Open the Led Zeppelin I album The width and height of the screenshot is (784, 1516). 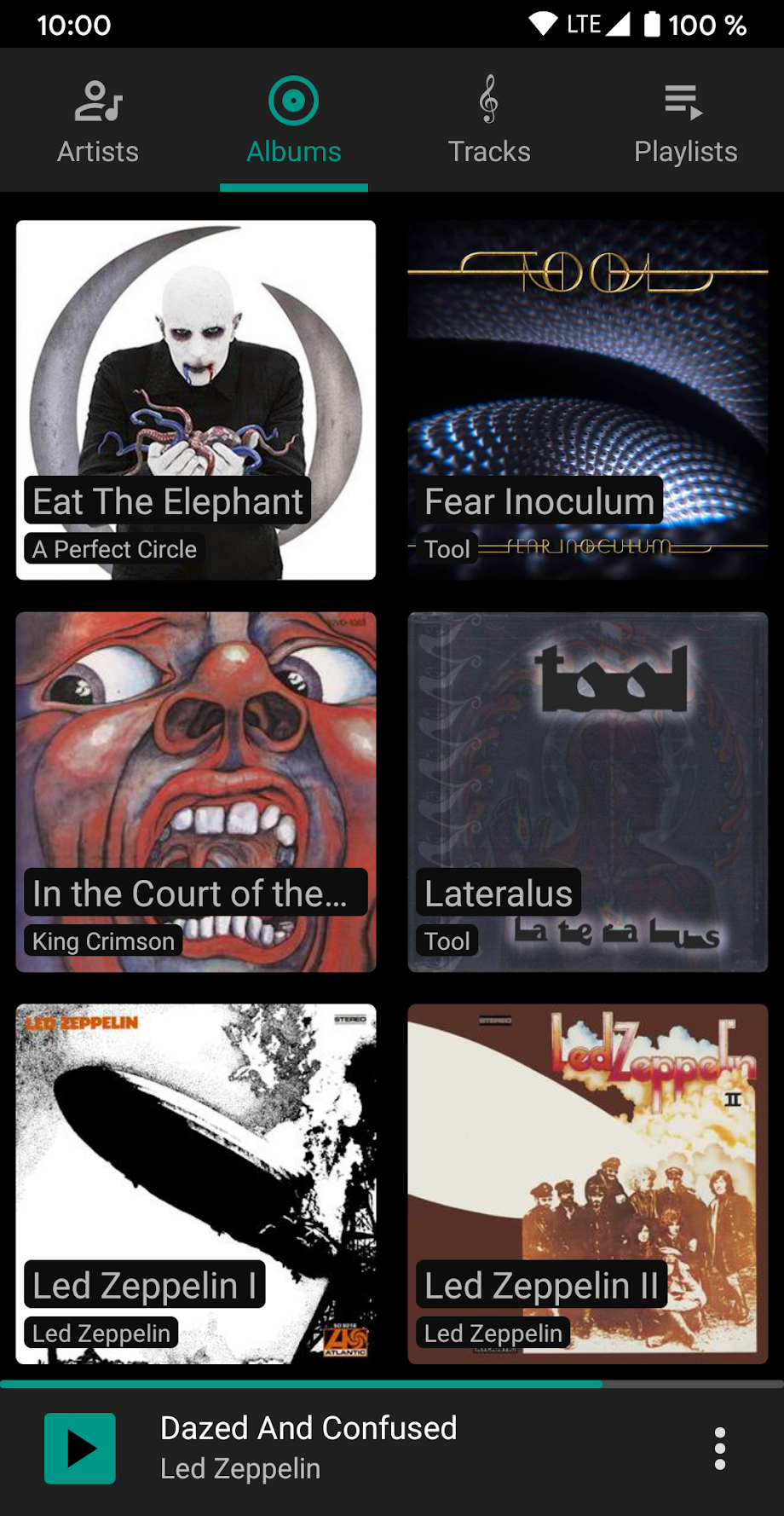tap(196, 1184)
